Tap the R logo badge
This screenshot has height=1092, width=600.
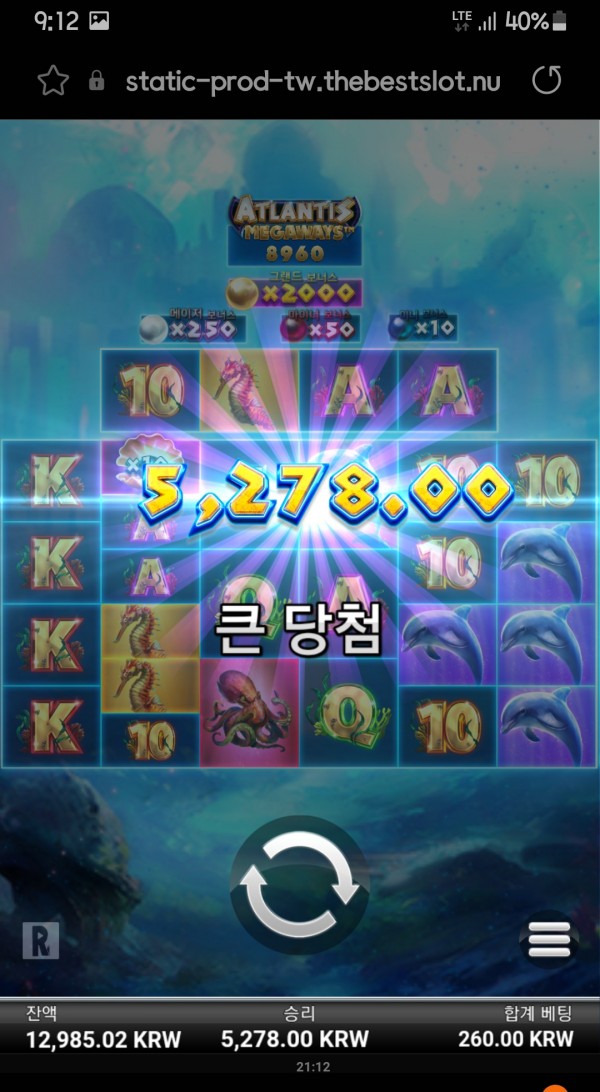click(41, 940)
